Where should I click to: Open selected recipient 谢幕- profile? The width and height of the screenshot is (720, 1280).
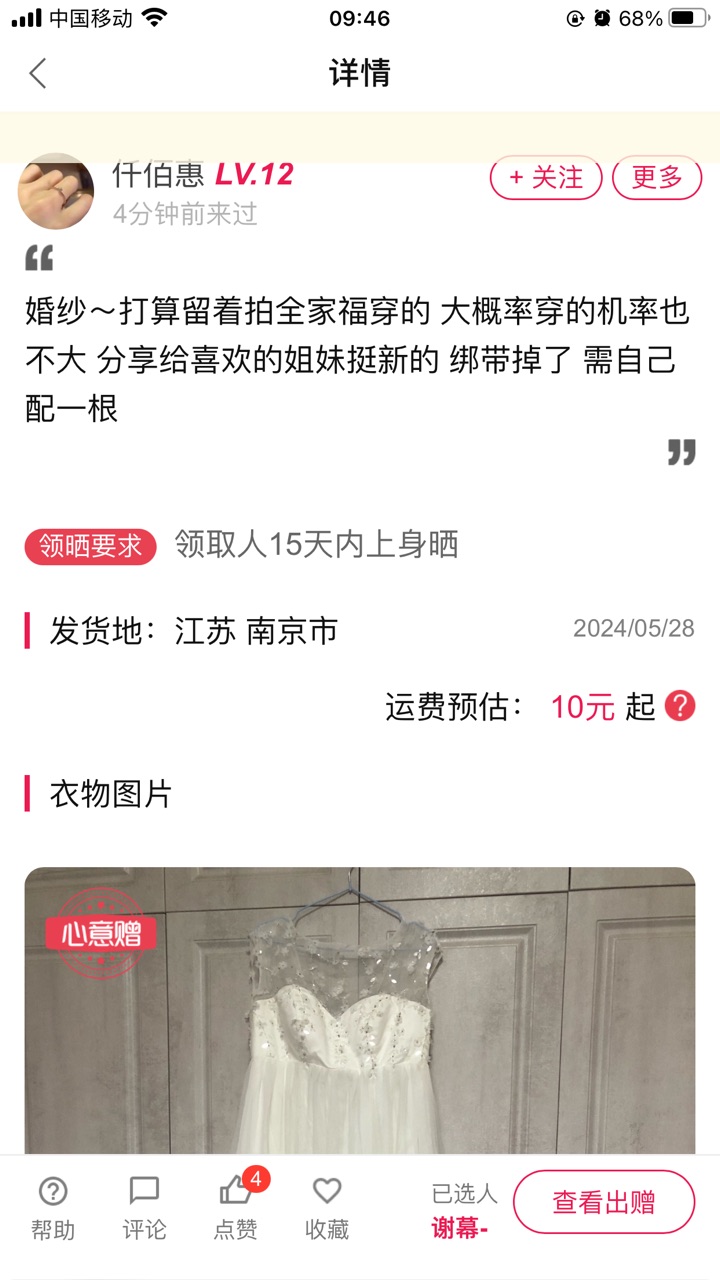pyautogui.click(x=460, y=1229)
